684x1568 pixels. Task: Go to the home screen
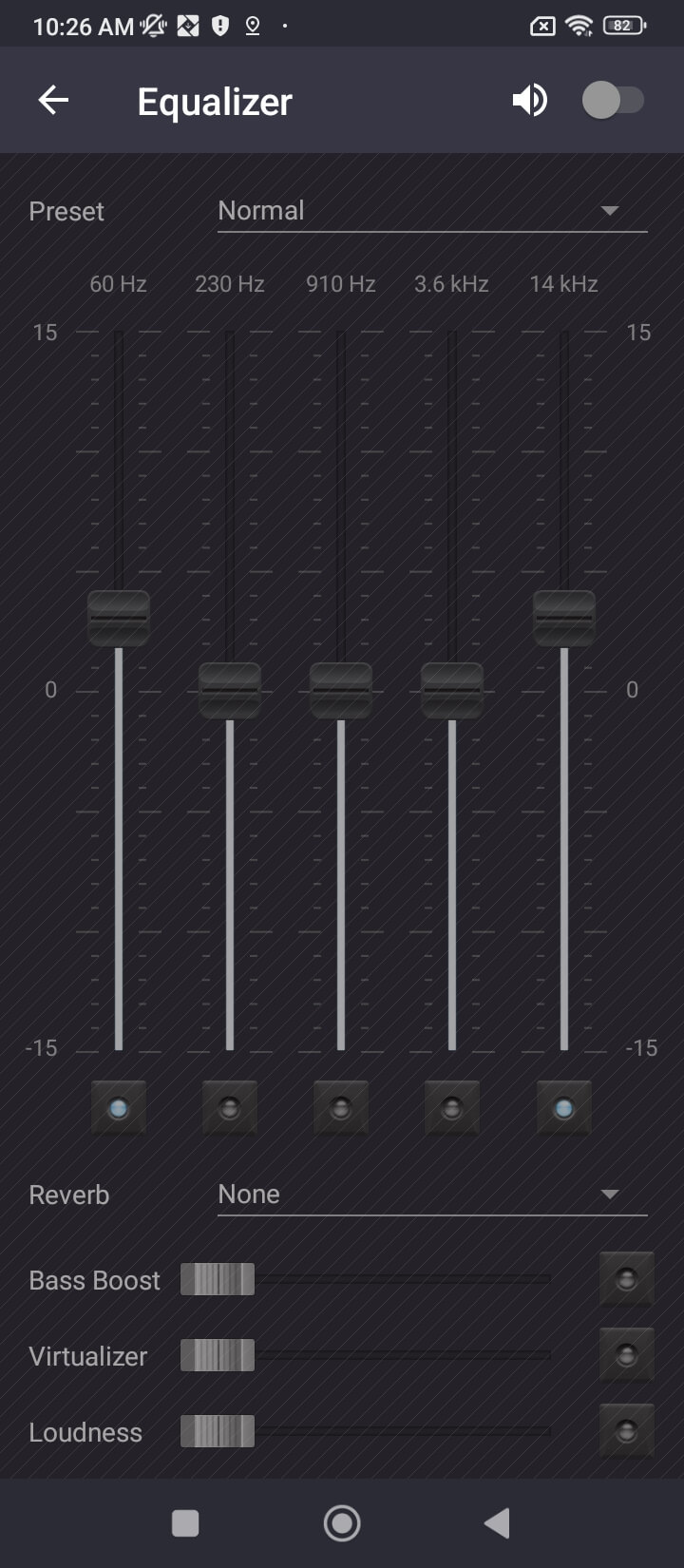342,1523
